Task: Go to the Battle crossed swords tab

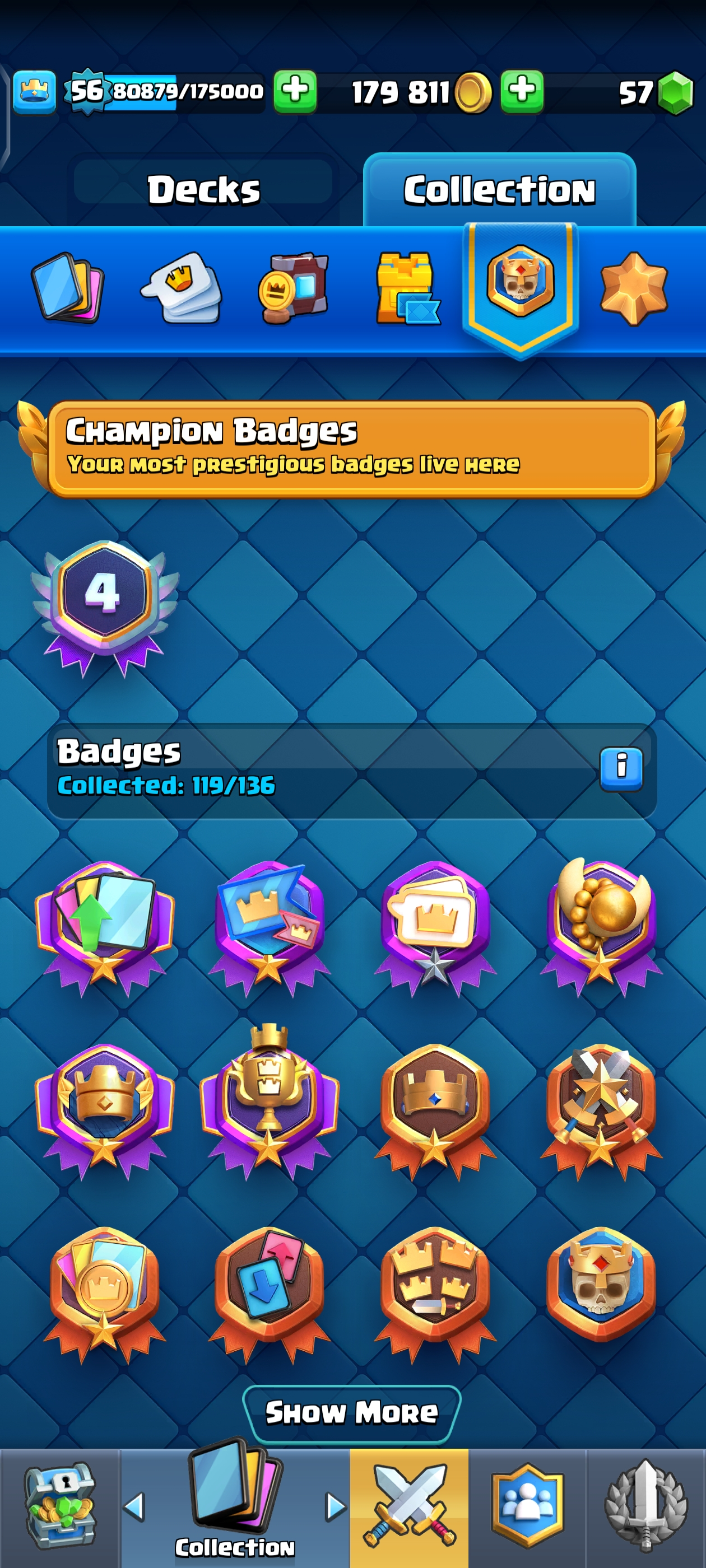Action: coord(408,1506)
